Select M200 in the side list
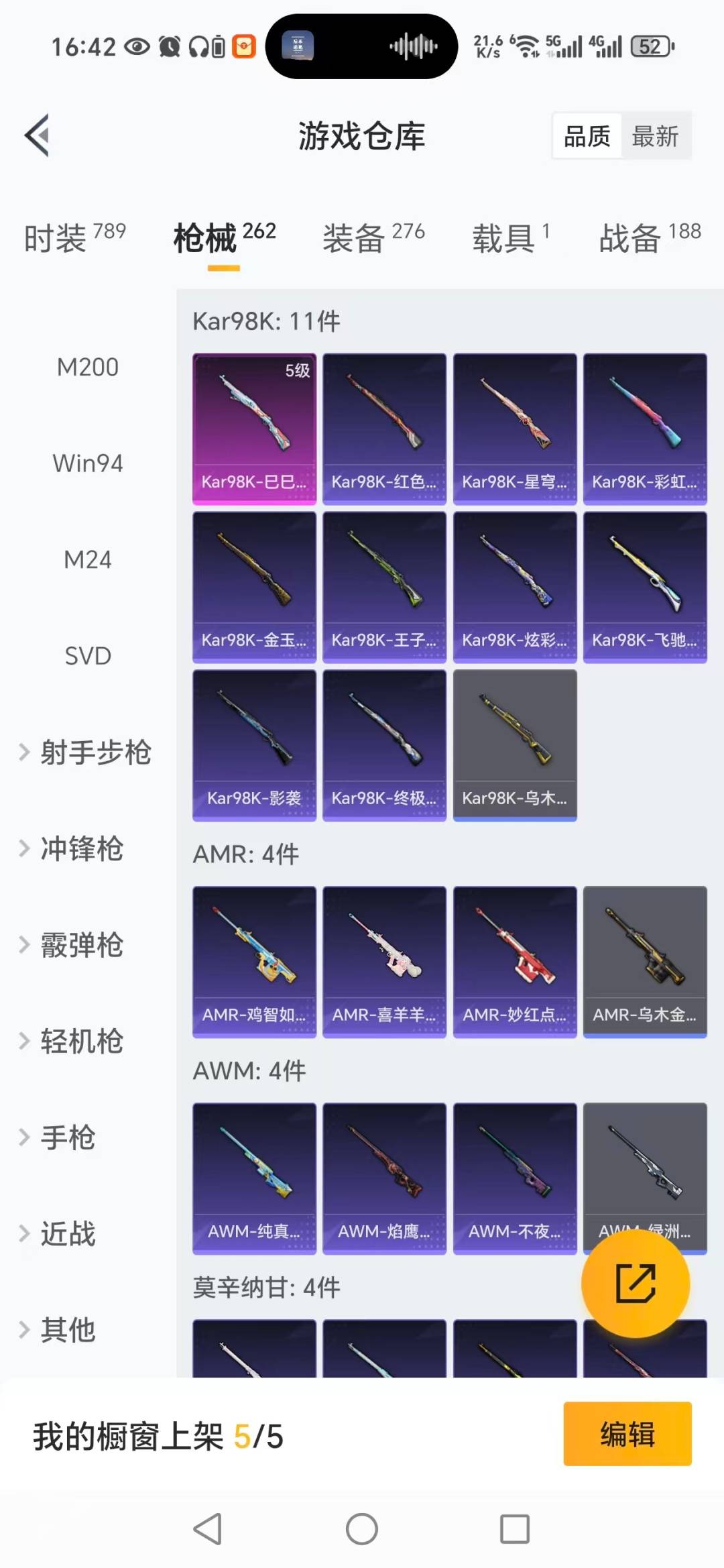The width and height of the screenshot is (724, 1568). 88,368
